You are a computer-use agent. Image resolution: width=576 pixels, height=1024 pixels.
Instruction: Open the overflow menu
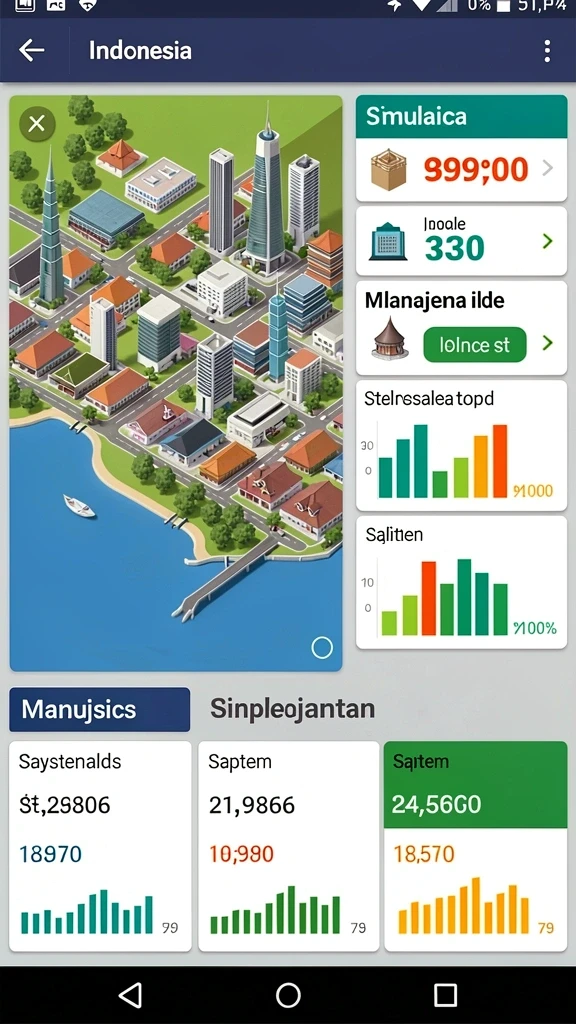click(x=547, y=50)
